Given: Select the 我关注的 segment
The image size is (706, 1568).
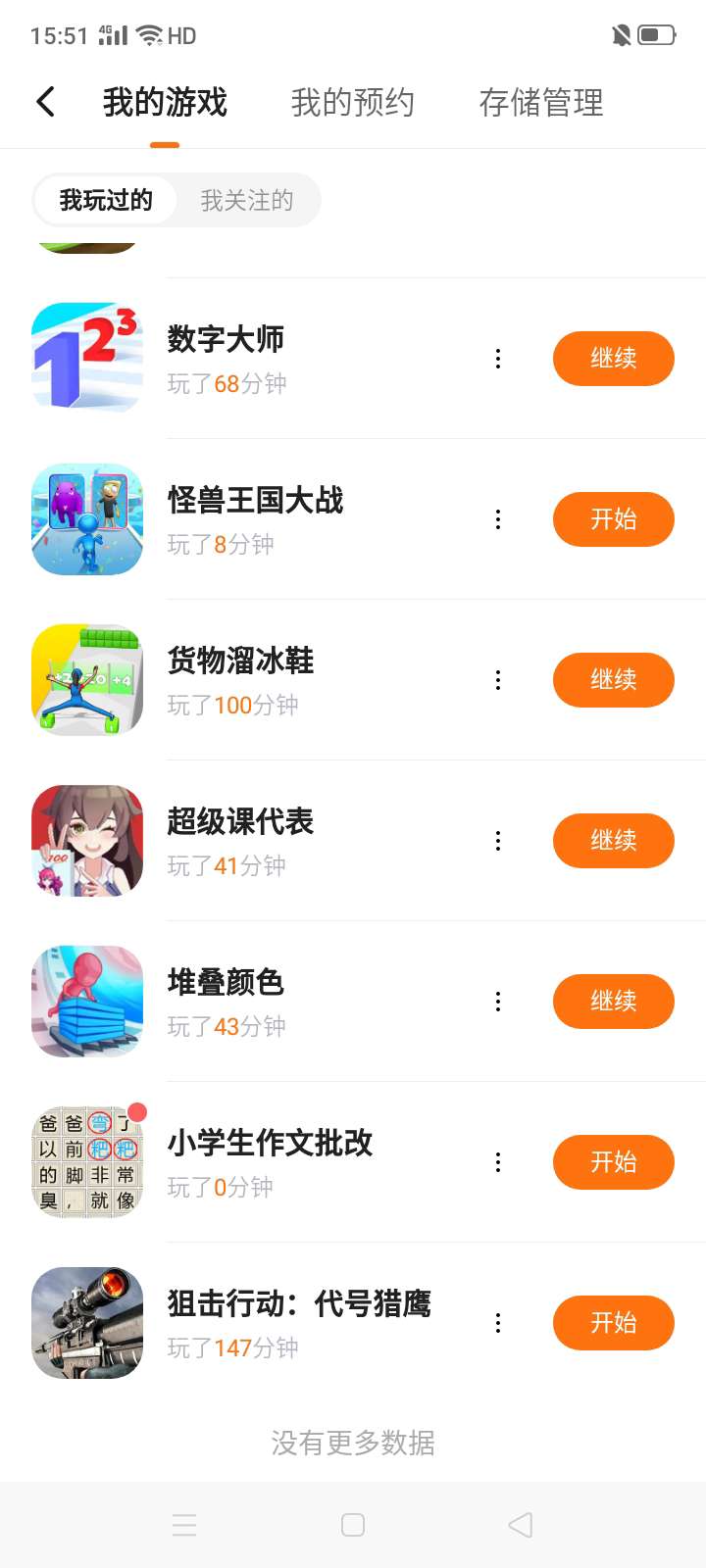Looking at the screenshot, I should click(247, 201).
